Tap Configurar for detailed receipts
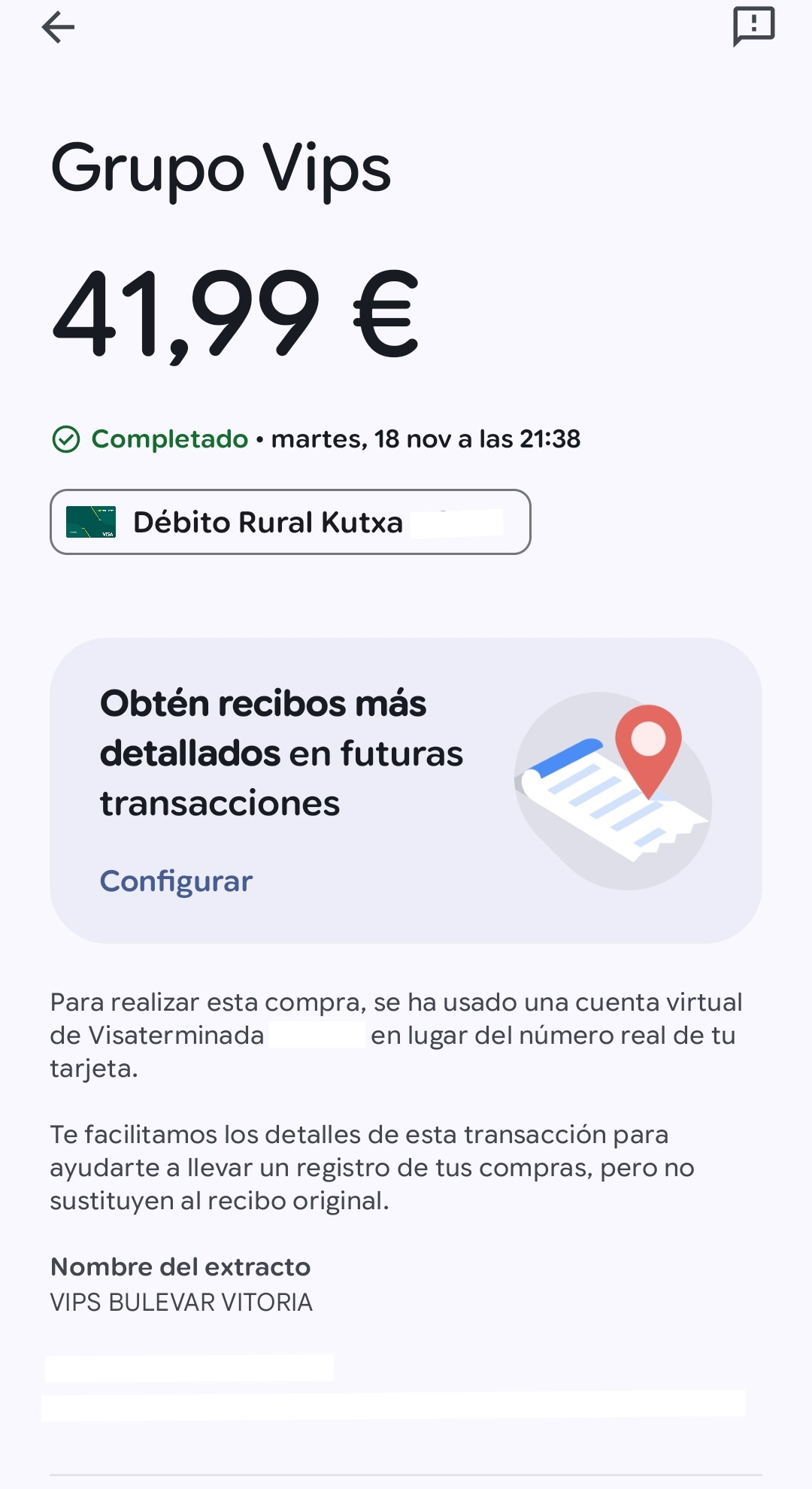The height and width of the screenshot is (1489, 812). 176,881
